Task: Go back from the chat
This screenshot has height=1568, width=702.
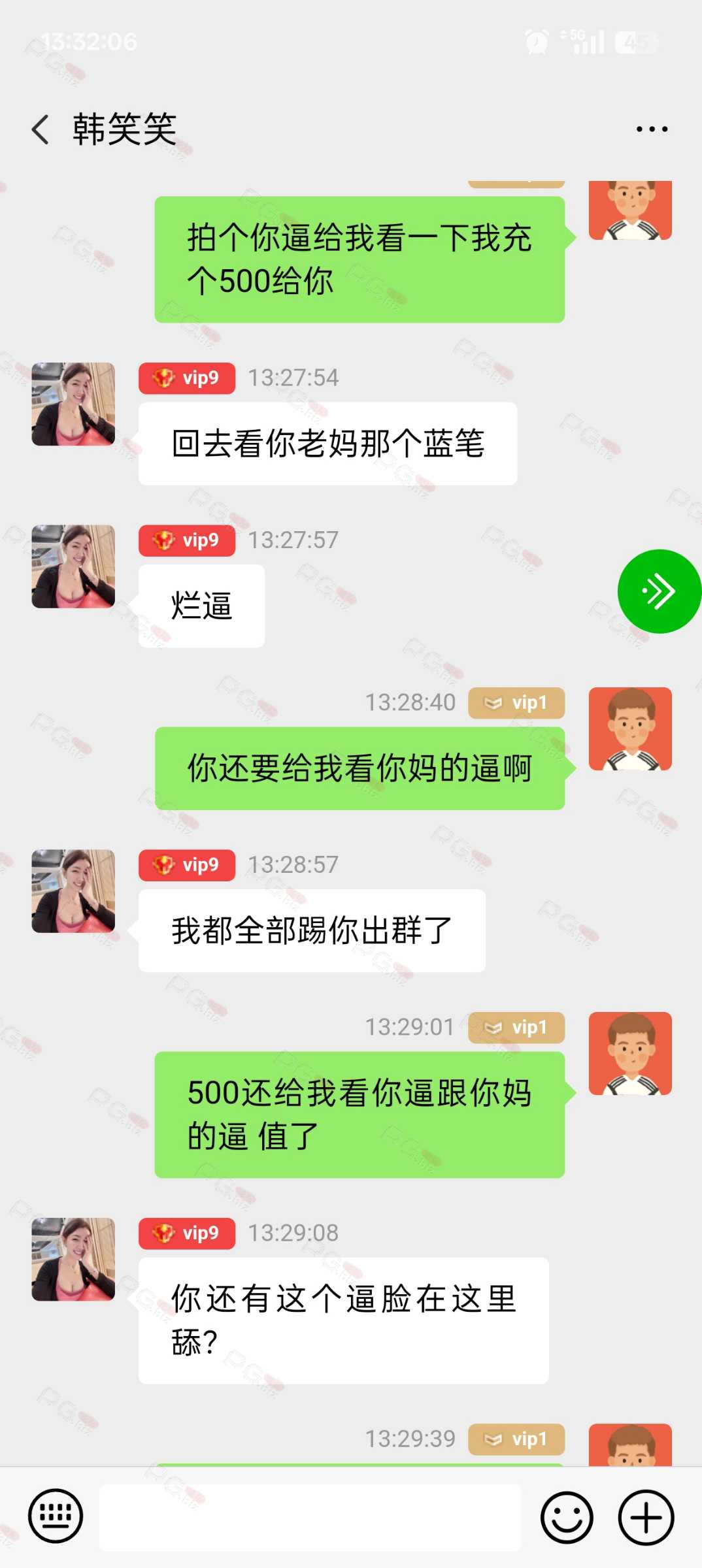Action: [x=41, y=129]
